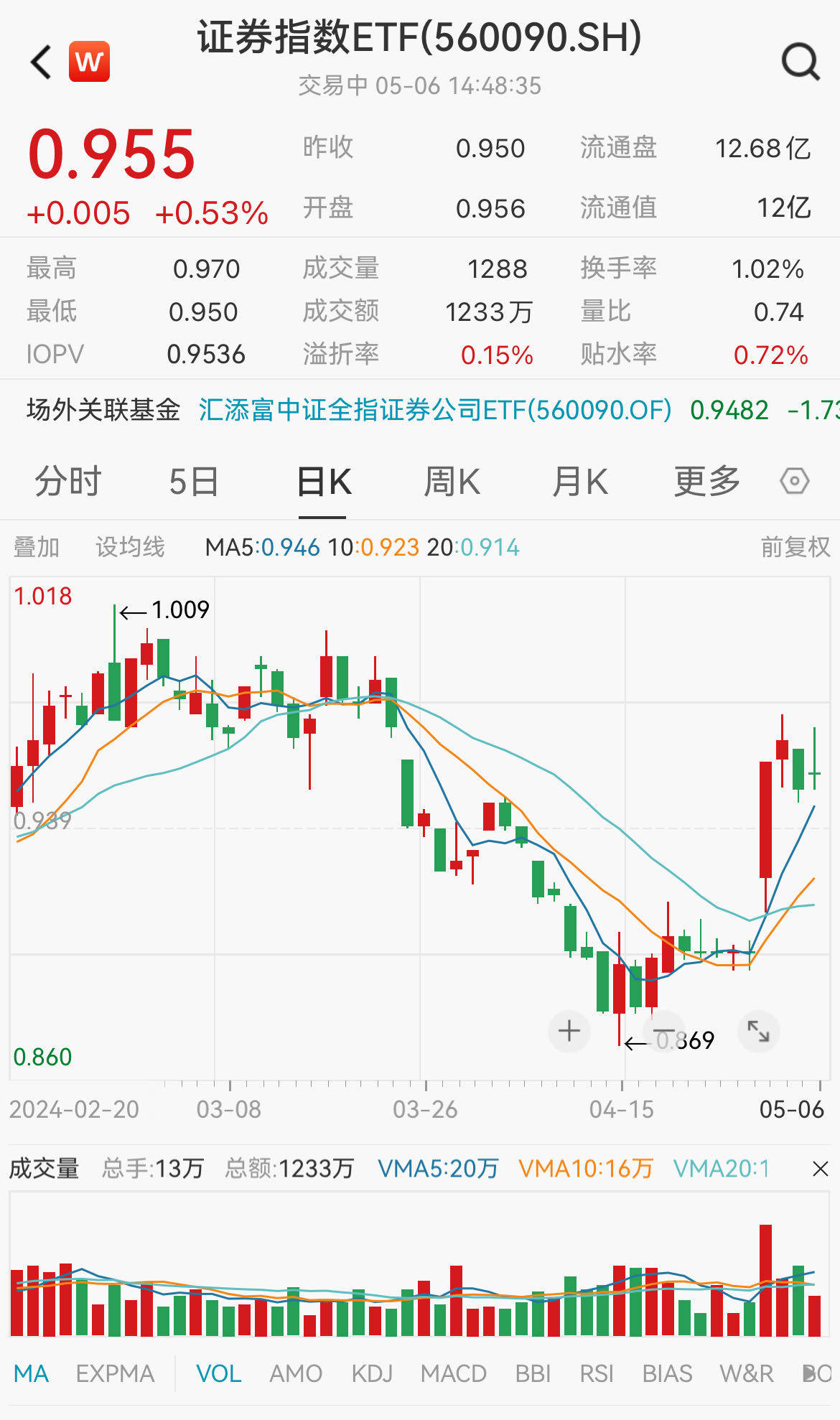This screenshot has height=1420, width=840.
Task: Toggle the BIAS indicator on
Action: point(668,1373)
